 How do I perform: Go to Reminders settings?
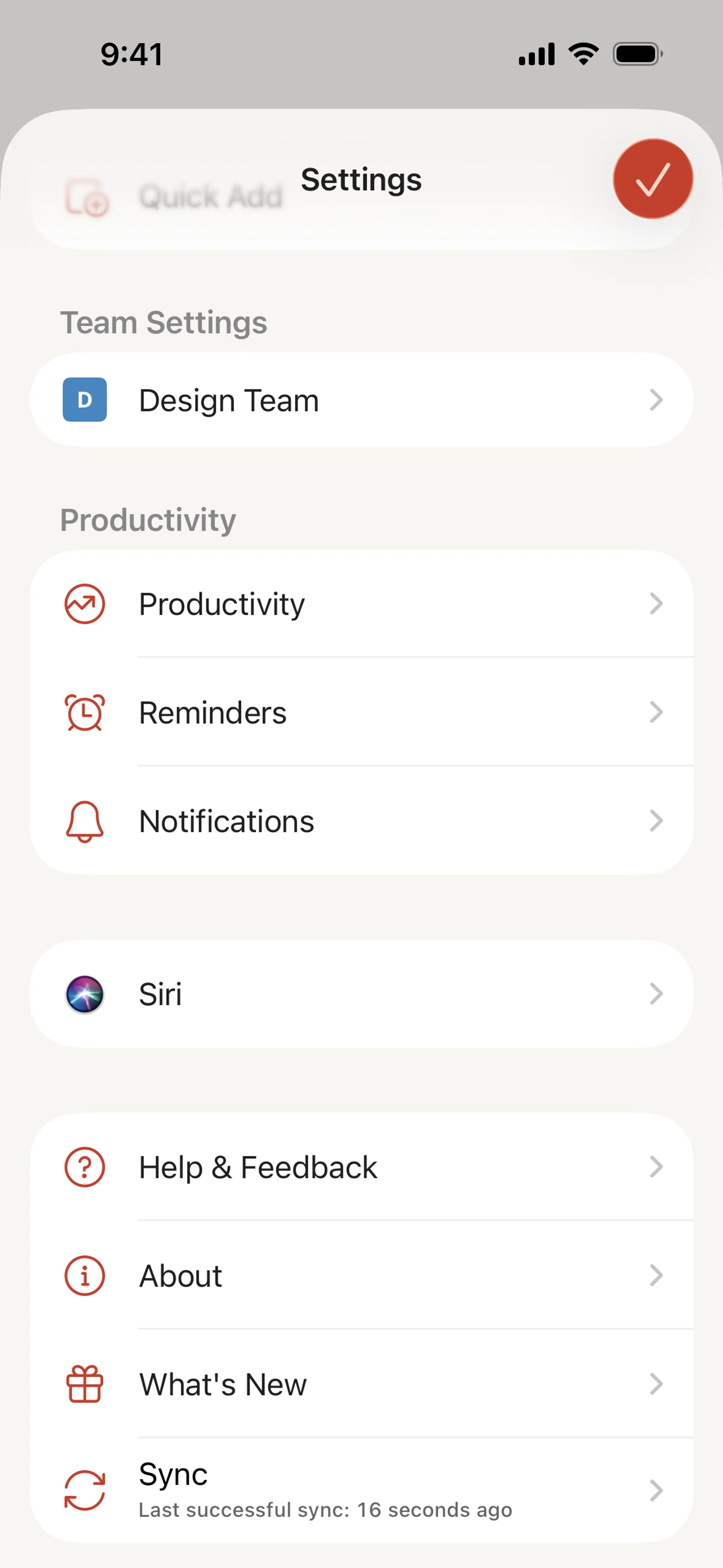point(361,712)
